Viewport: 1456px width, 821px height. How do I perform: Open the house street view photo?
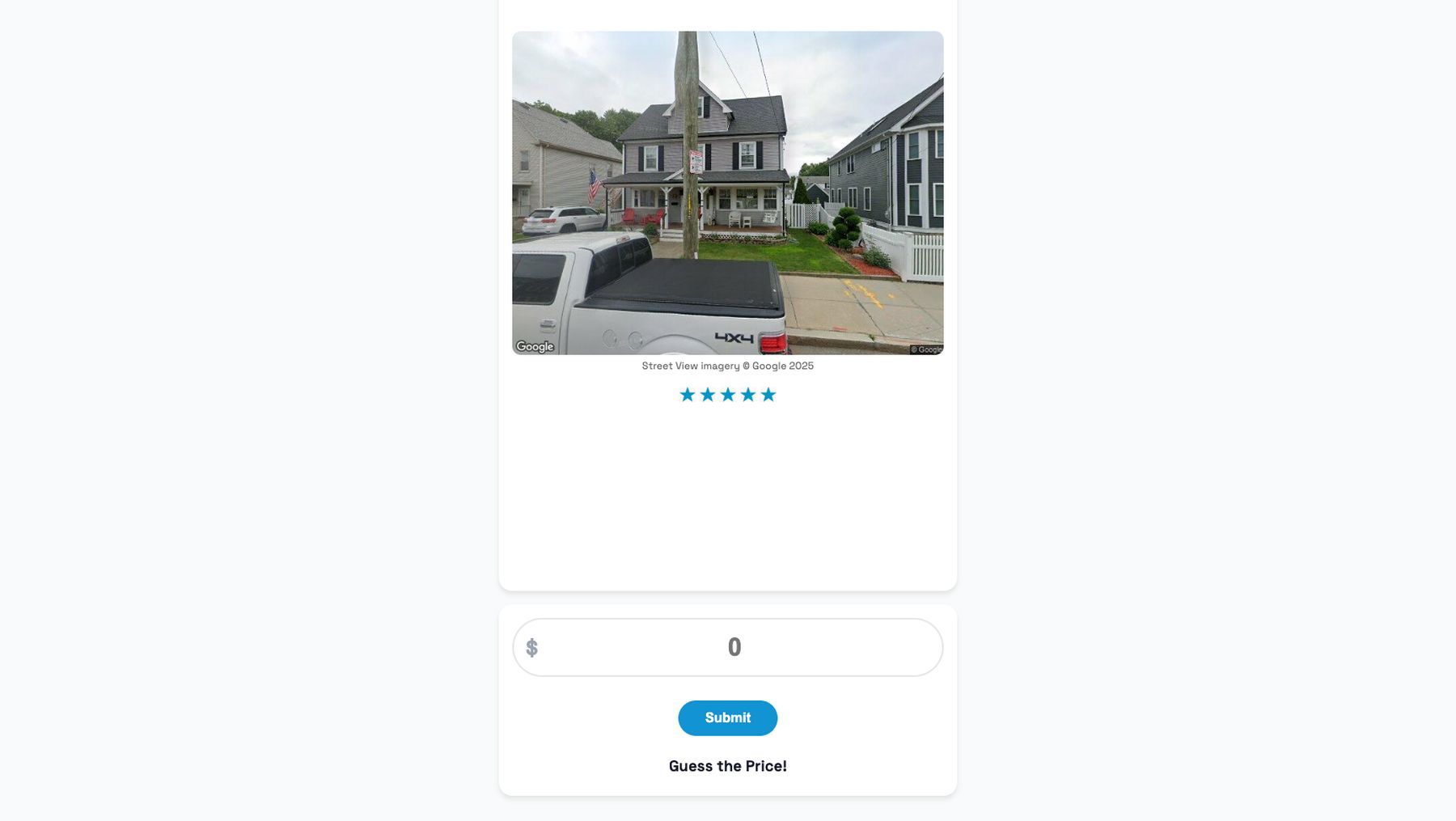coord(727,193)
